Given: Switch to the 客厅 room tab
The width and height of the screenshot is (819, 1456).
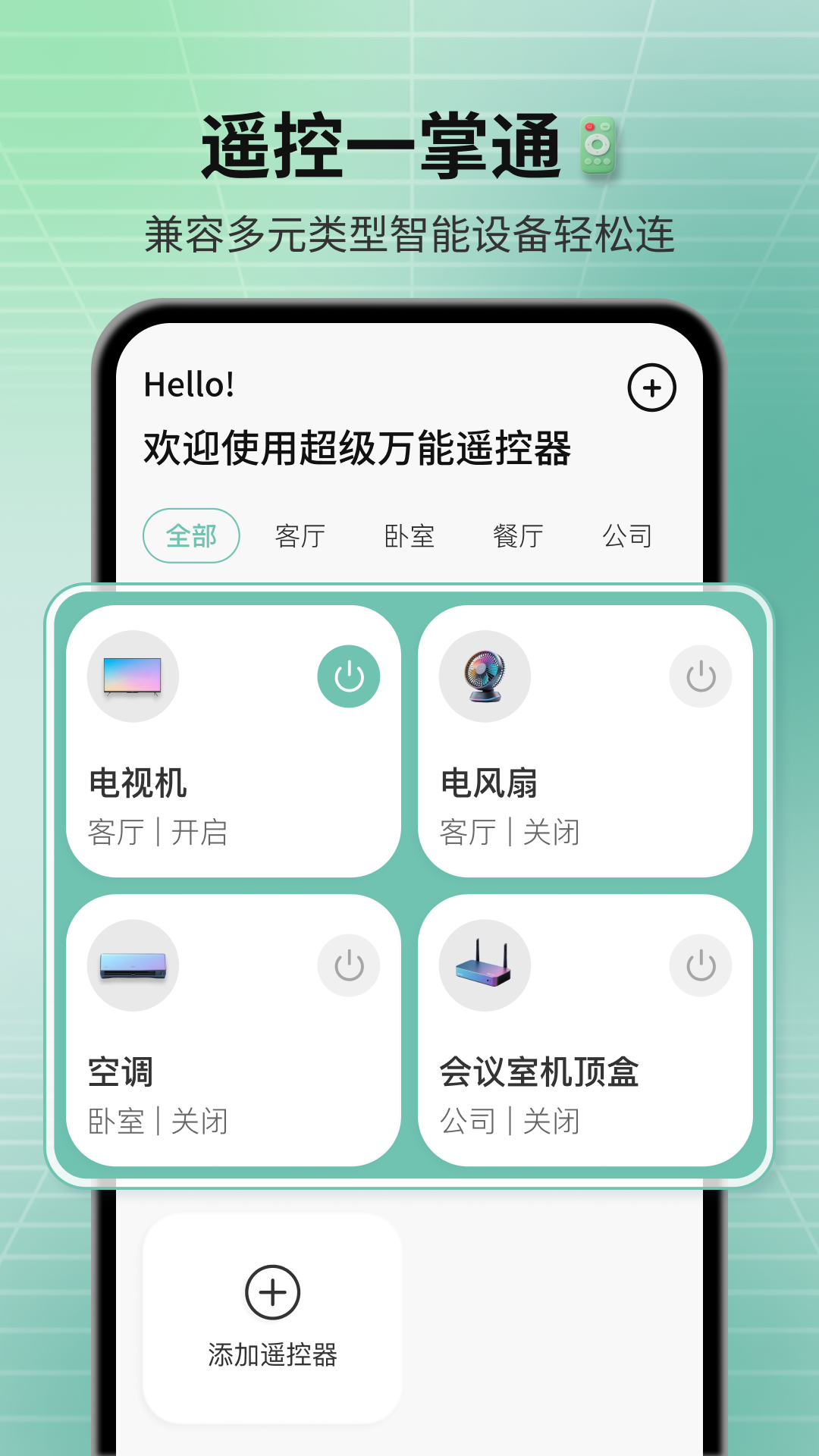Looking at the screenshot, I should (x=301, y=536).
